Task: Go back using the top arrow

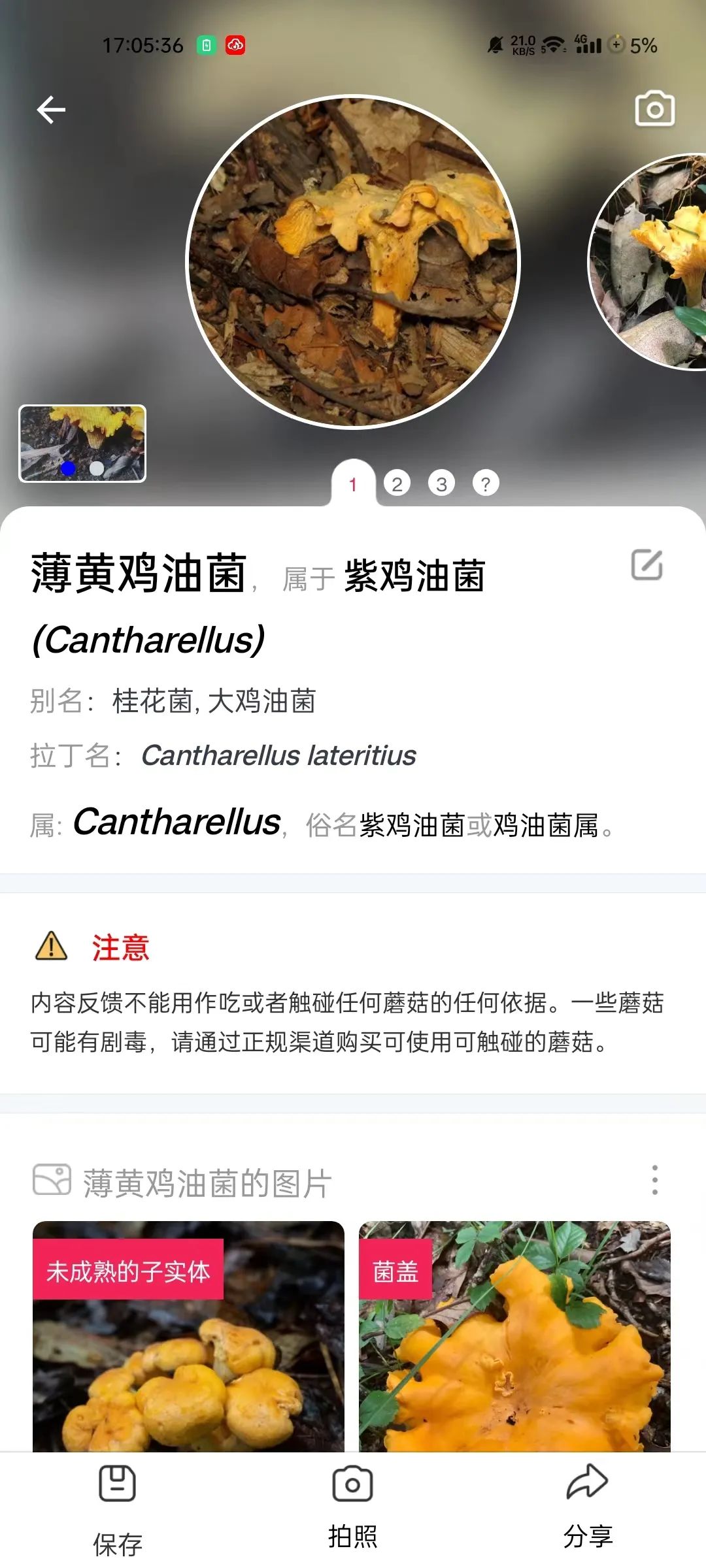Action: point(51,110)
